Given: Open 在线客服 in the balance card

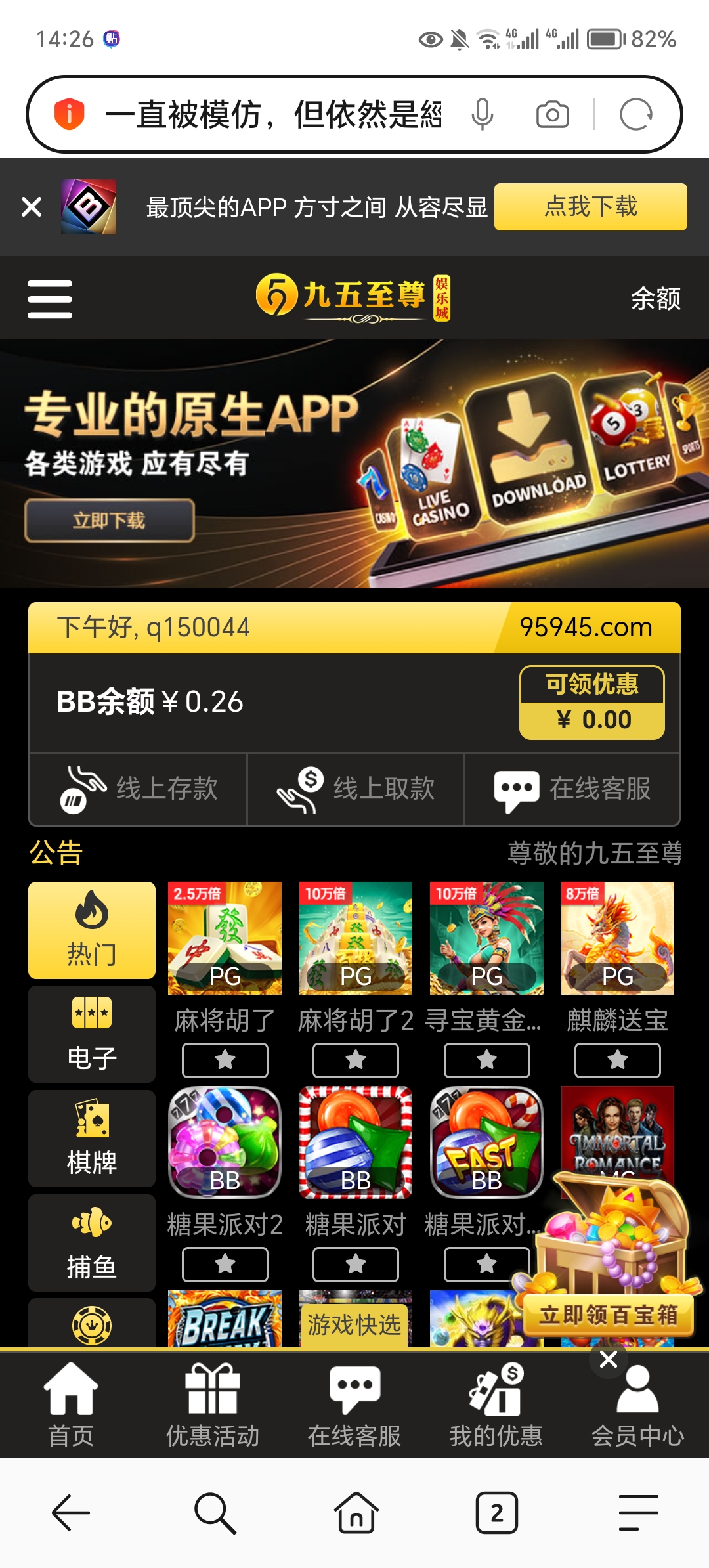Looking at the screenshot, I should coord(572,789).
